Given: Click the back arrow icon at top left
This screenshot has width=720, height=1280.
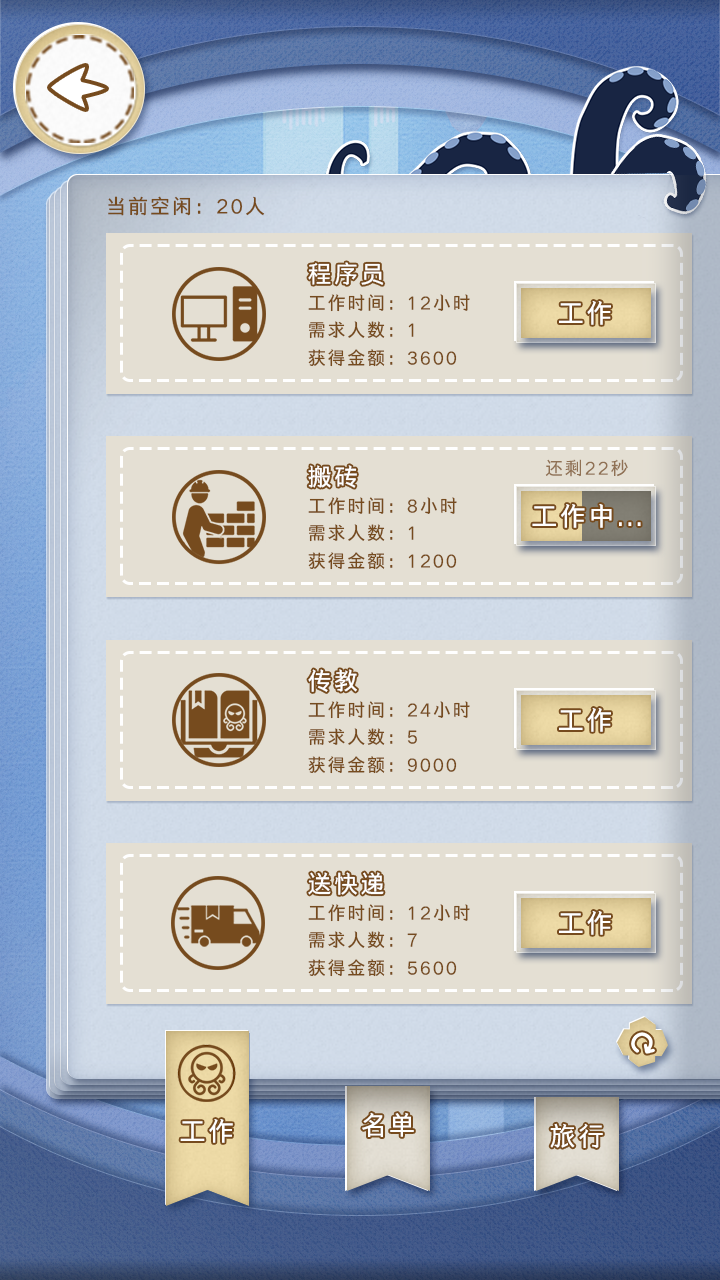Looking at the screenshot, I should [78, 88].
